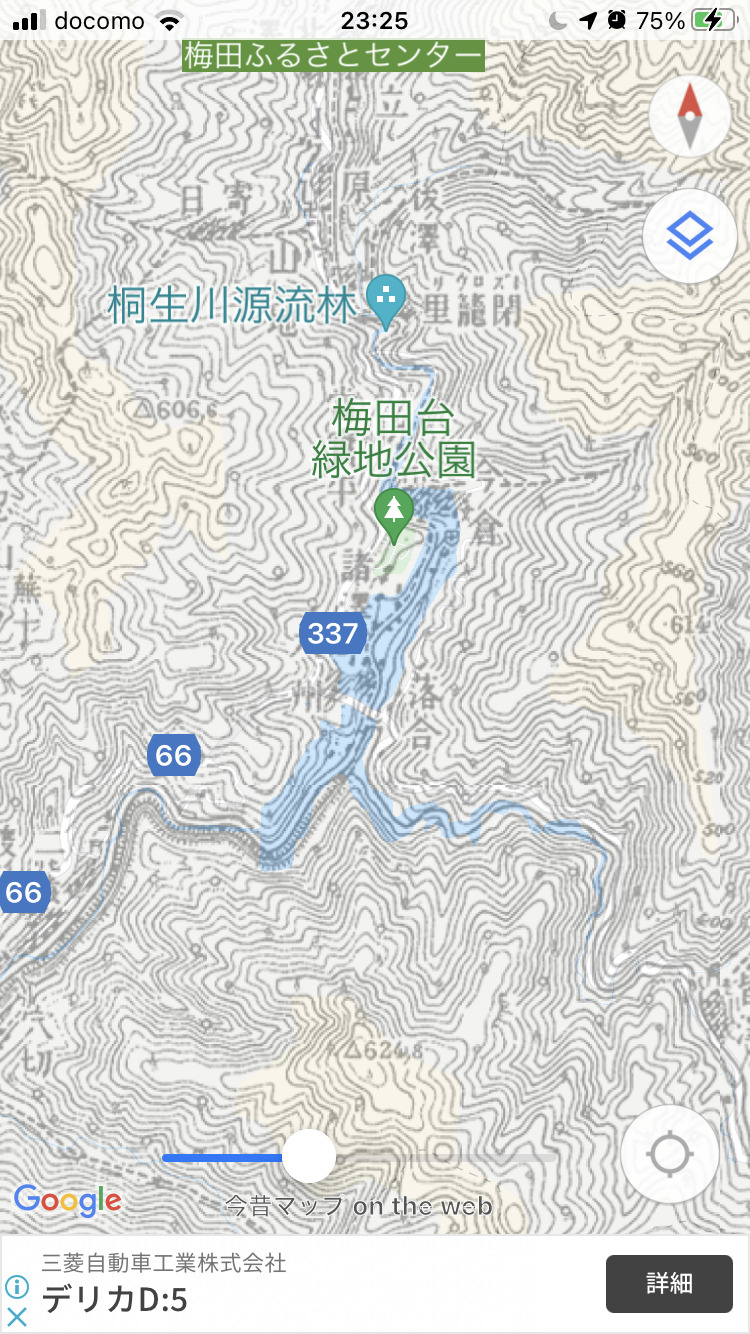This screenshot has width=750, height=1334.
Task: Center the map on current location
Action: (670, 1155)
